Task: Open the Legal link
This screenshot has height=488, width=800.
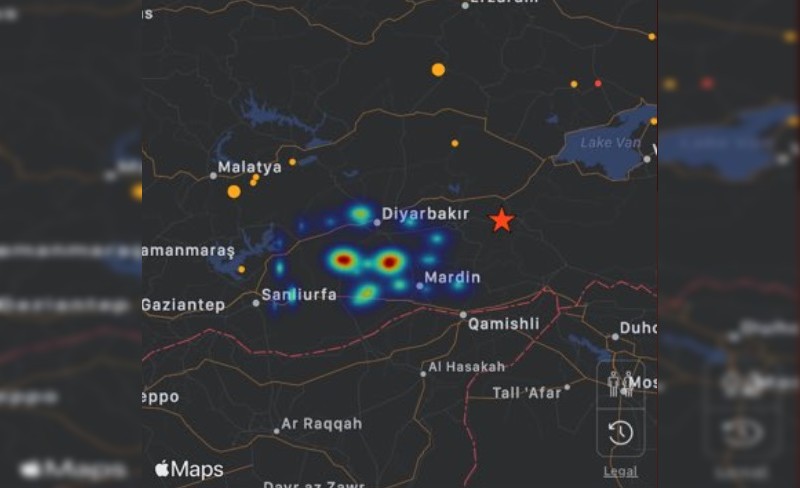Action: pyautogui.click(x=620, y=471)
